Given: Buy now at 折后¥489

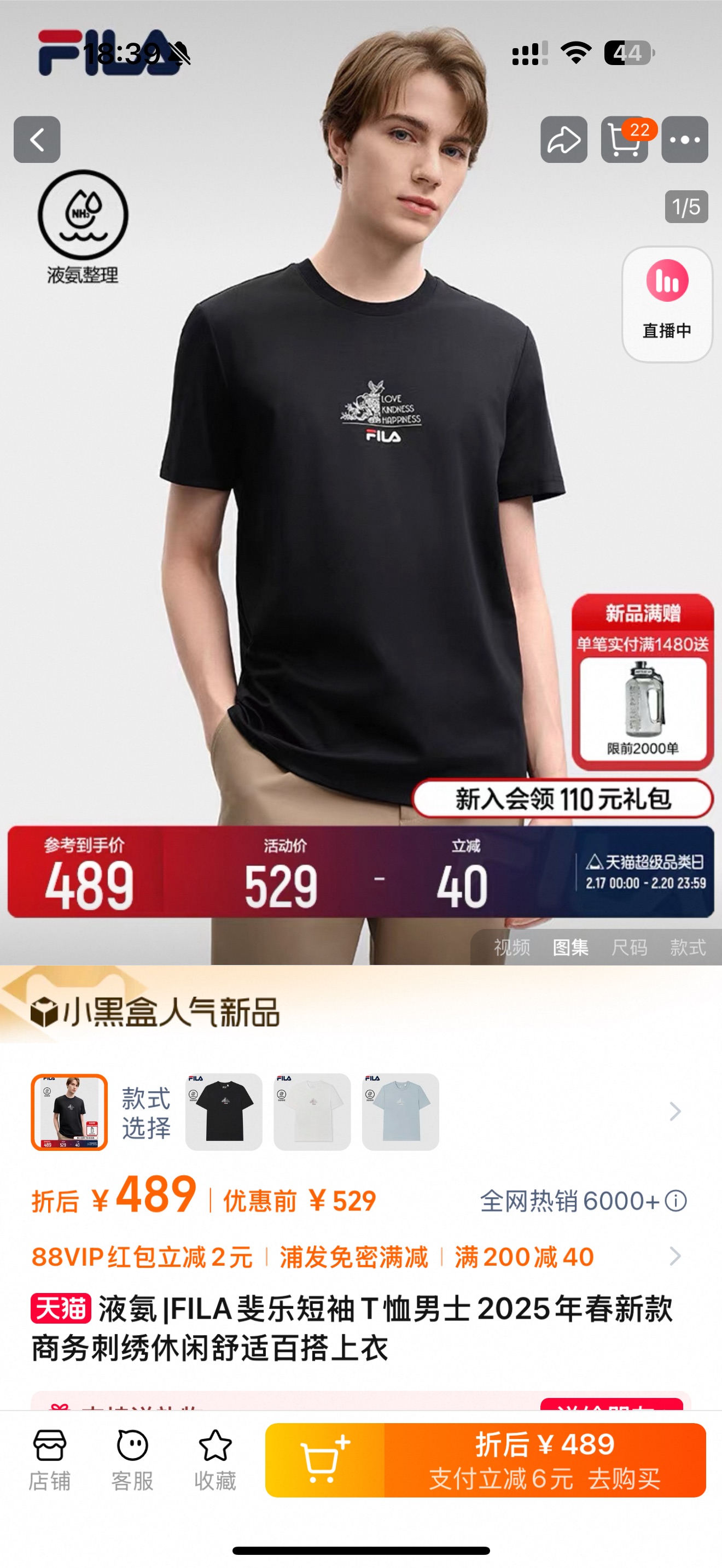Looking at the screenshot, I should point(545,1460).
